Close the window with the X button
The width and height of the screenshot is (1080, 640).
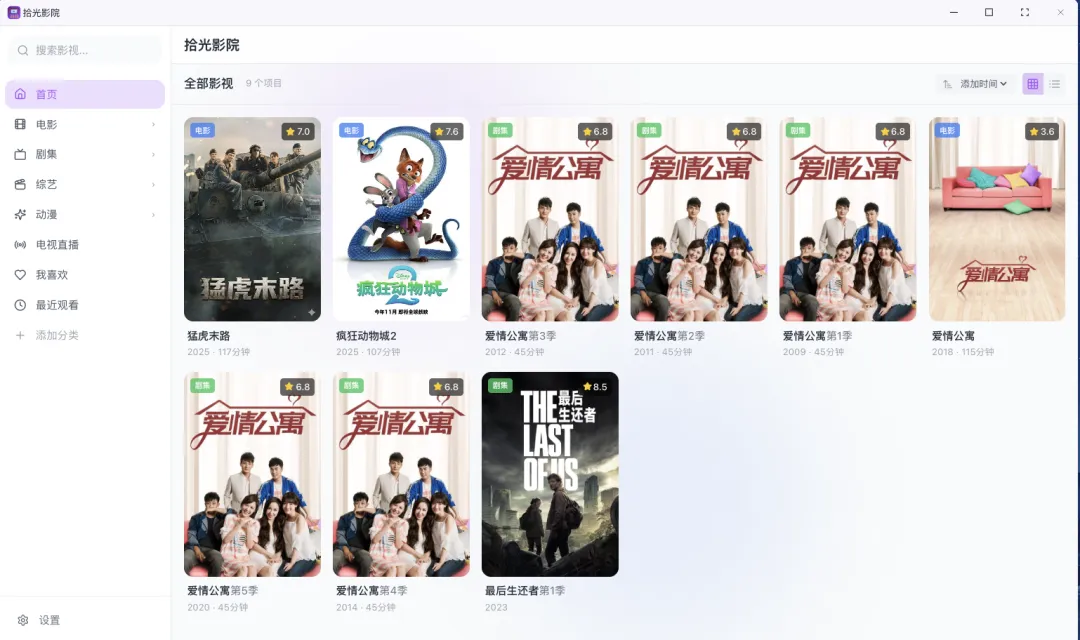(x=1061, y=12)
